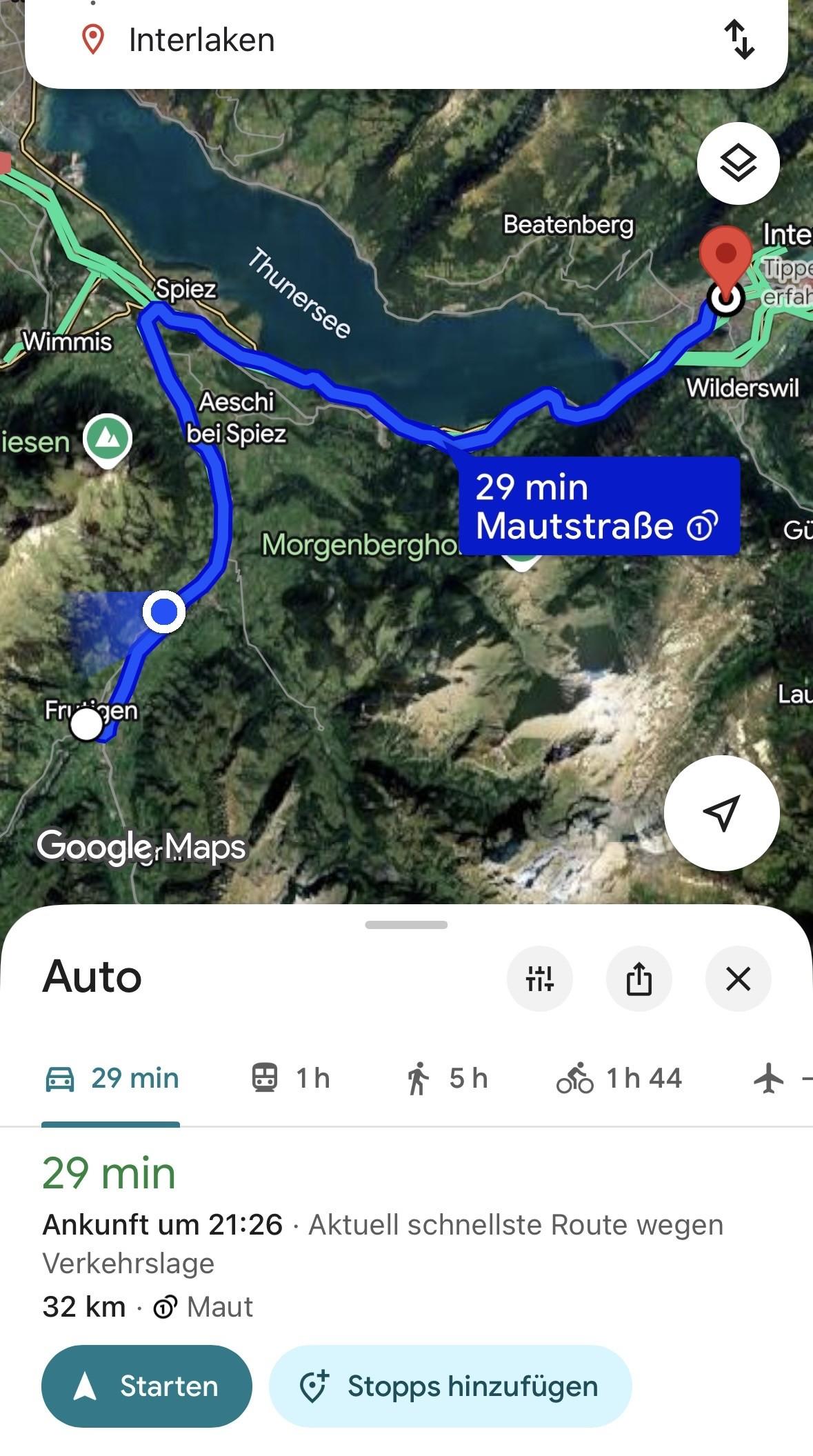Close the directions panel

(738, 978)
